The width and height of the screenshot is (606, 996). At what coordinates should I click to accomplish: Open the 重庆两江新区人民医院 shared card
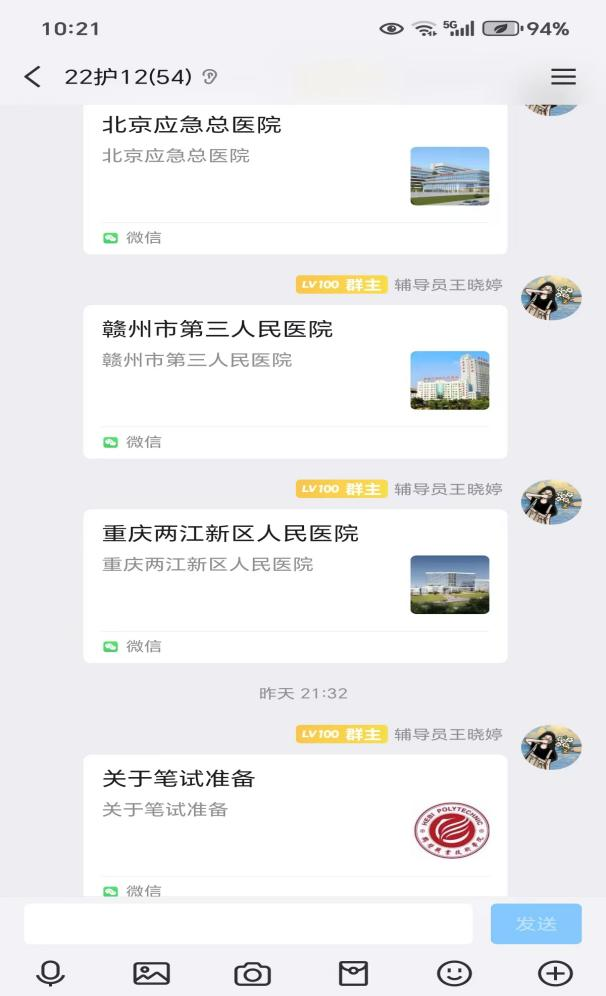(x=294, y=586)
